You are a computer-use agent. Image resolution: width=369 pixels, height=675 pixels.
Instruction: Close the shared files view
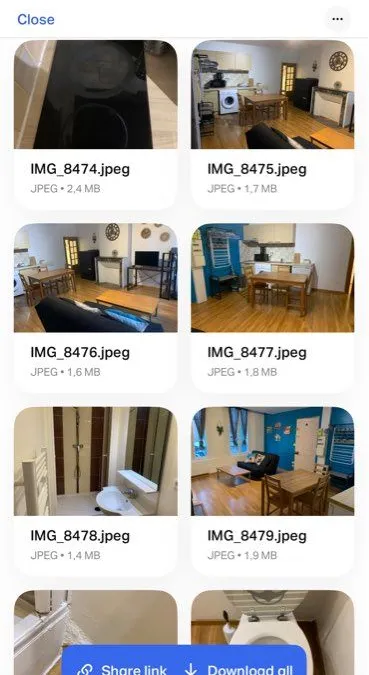tap(36, 19)
